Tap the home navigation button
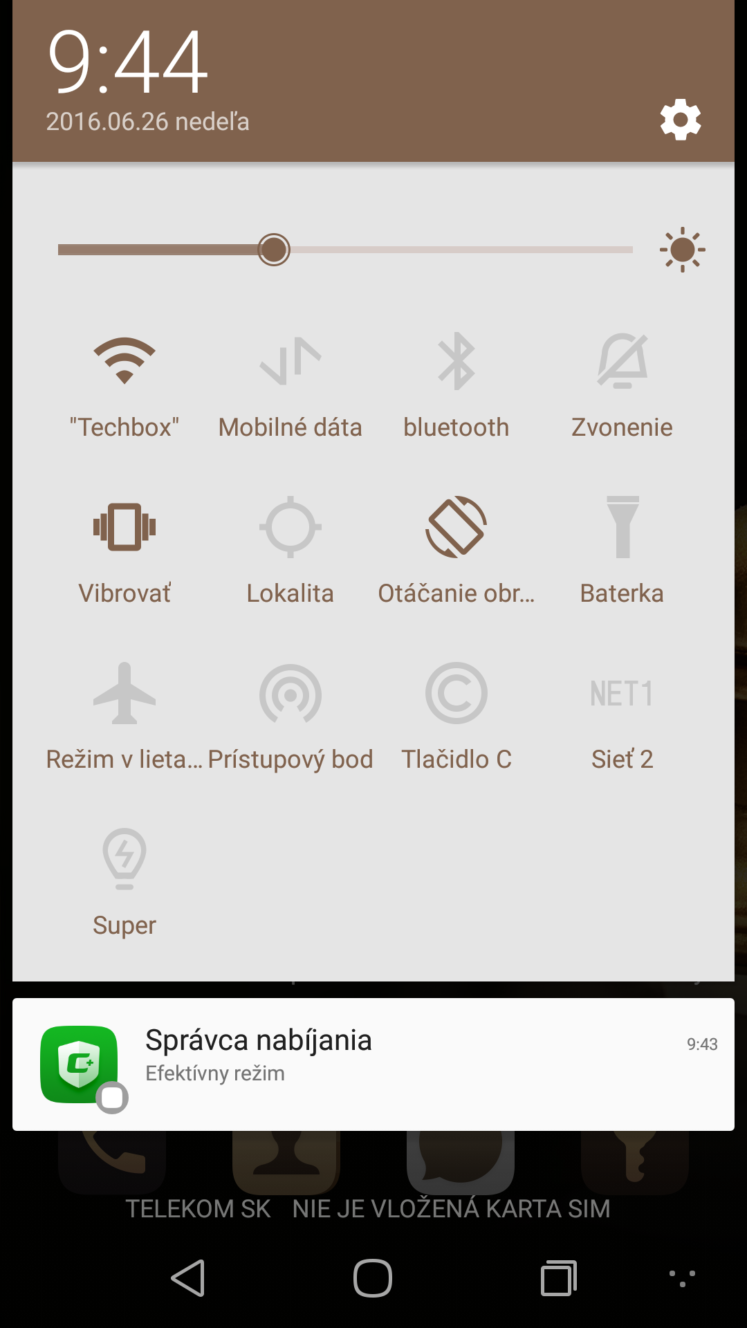 tap(373, 1277)
